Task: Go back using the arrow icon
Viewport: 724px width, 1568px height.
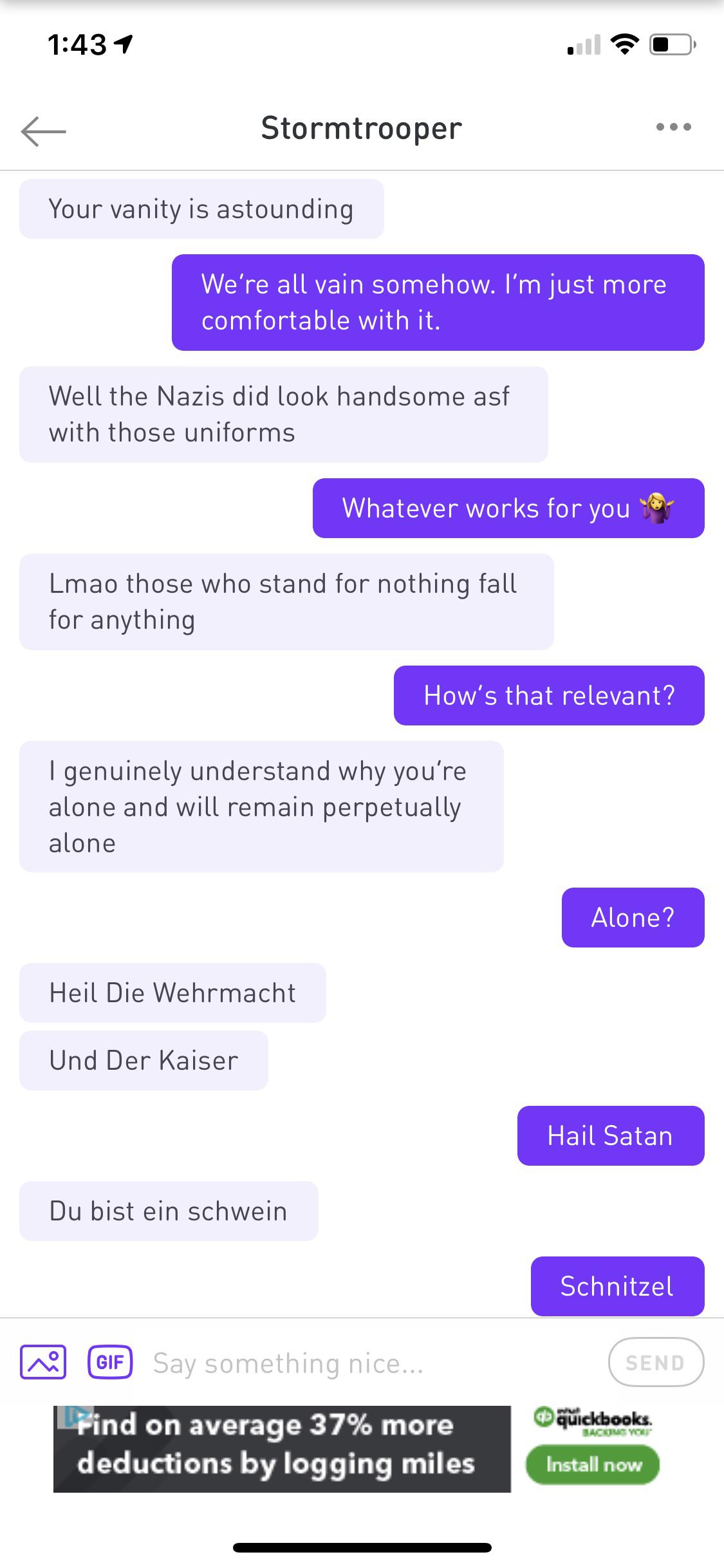Action: (43, 131)
